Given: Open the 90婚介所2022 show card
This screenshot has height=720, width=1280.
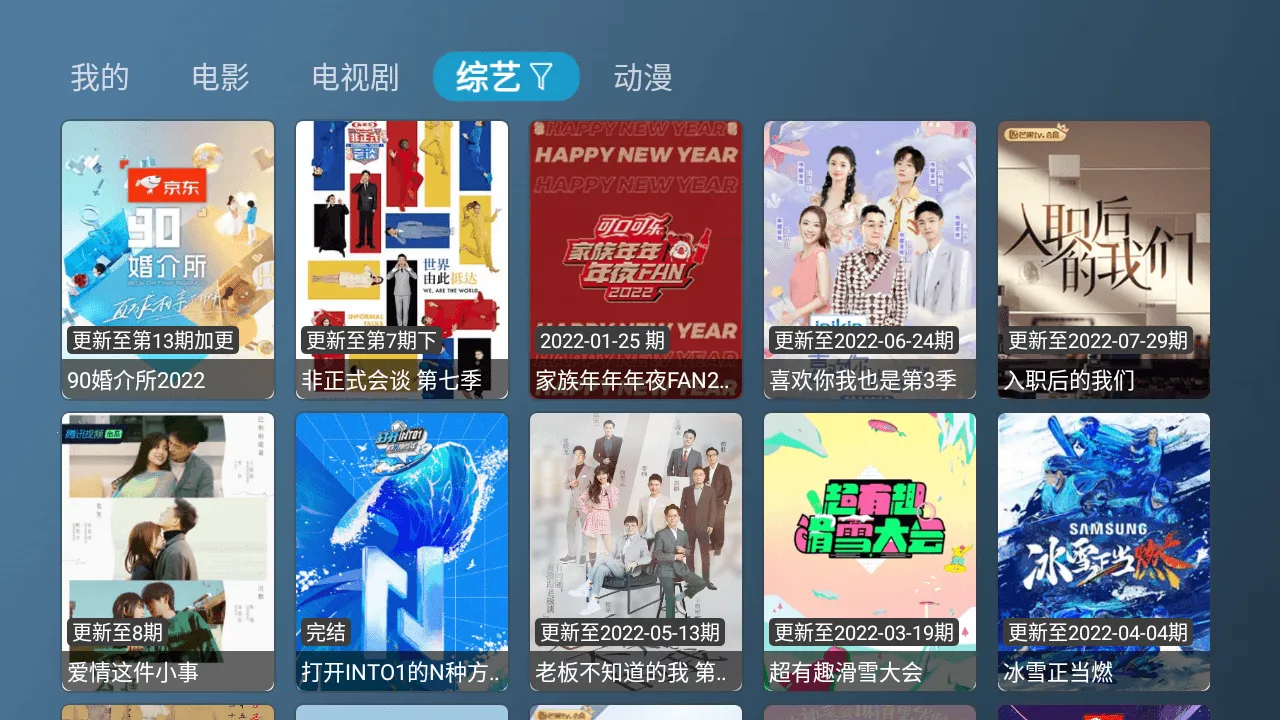Looking at the screenshot, I should pyautogui.click(x=168, y=260).
